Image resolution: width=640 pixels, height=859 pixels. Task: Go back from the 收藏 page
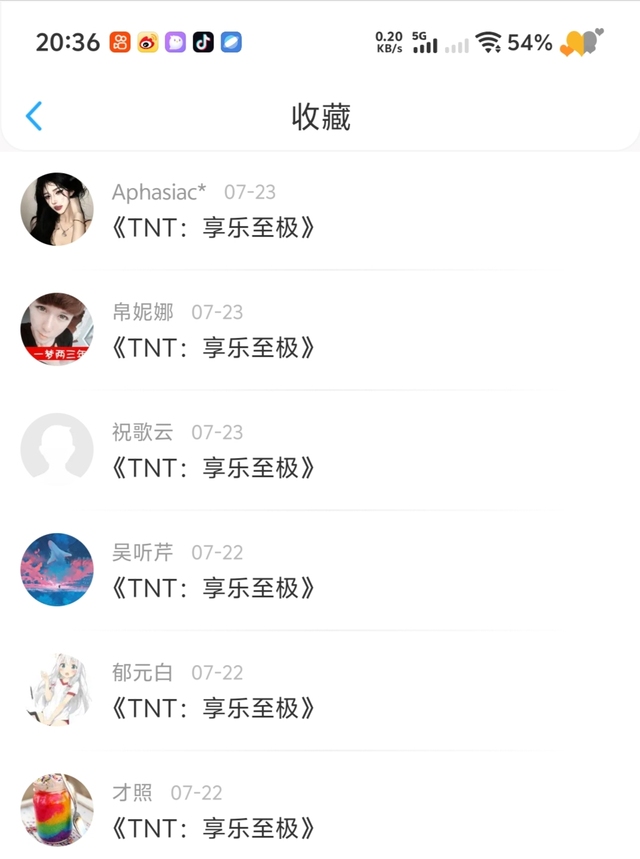(34, 116)
